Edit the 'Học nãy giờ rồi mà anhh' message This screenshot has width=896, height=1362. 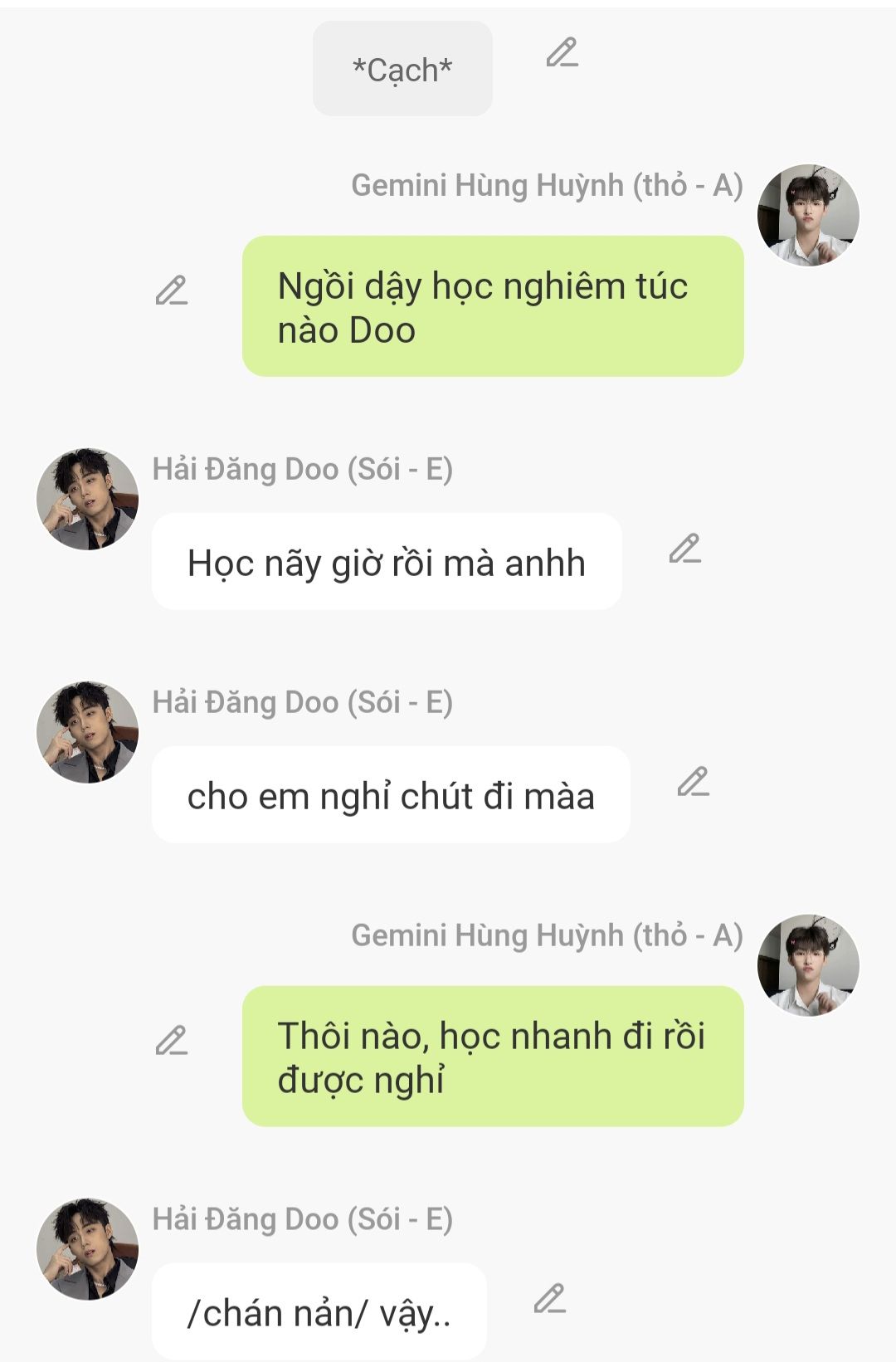pos(685,549)
